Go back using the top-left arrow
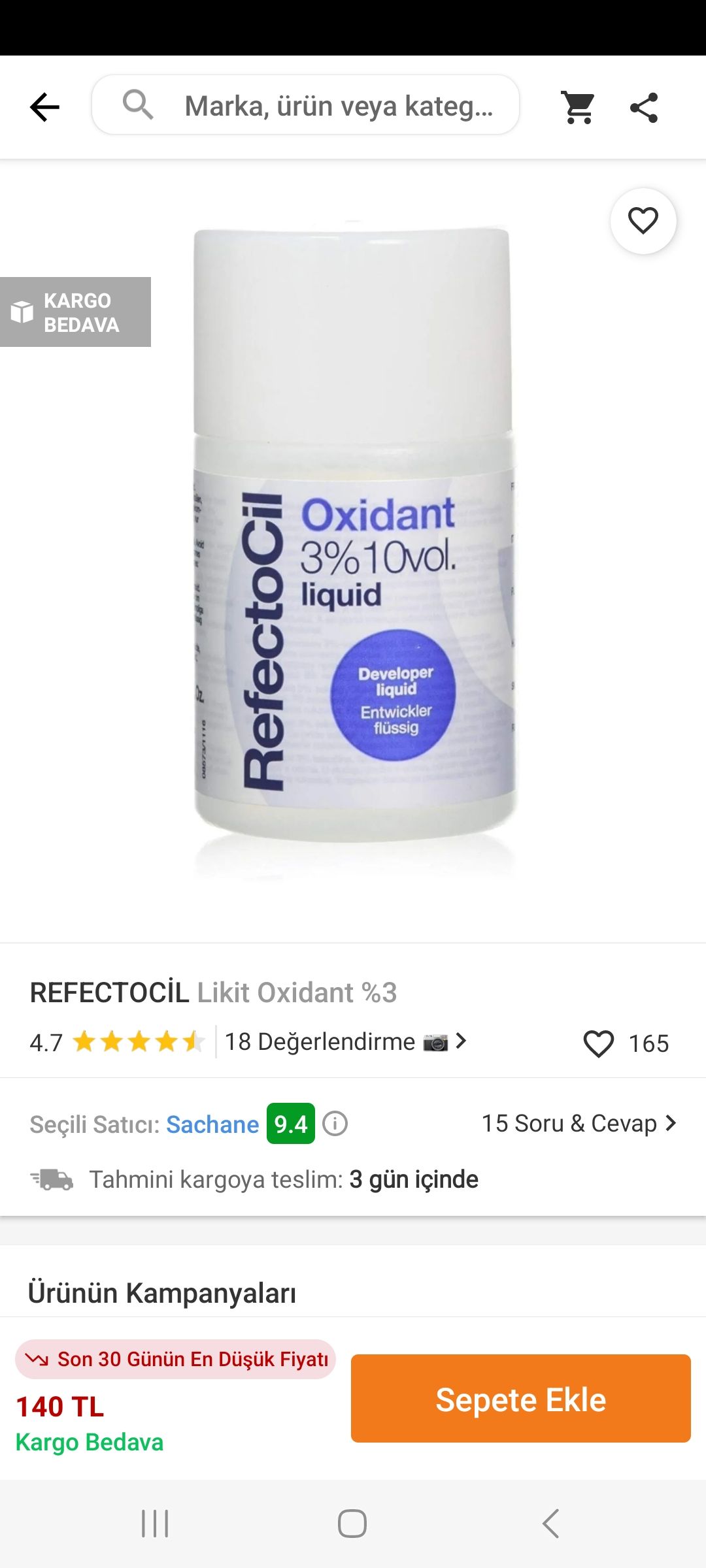 tap(44, 107)
